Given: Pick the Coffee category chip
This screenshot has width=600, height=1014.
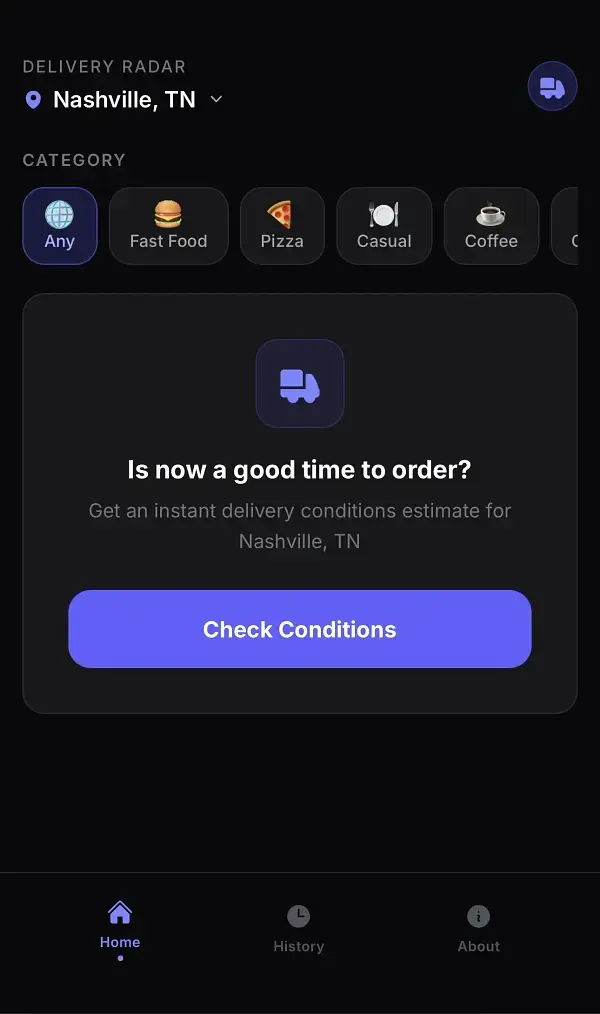Looking at the screenshot, I should tap(491, 226).
